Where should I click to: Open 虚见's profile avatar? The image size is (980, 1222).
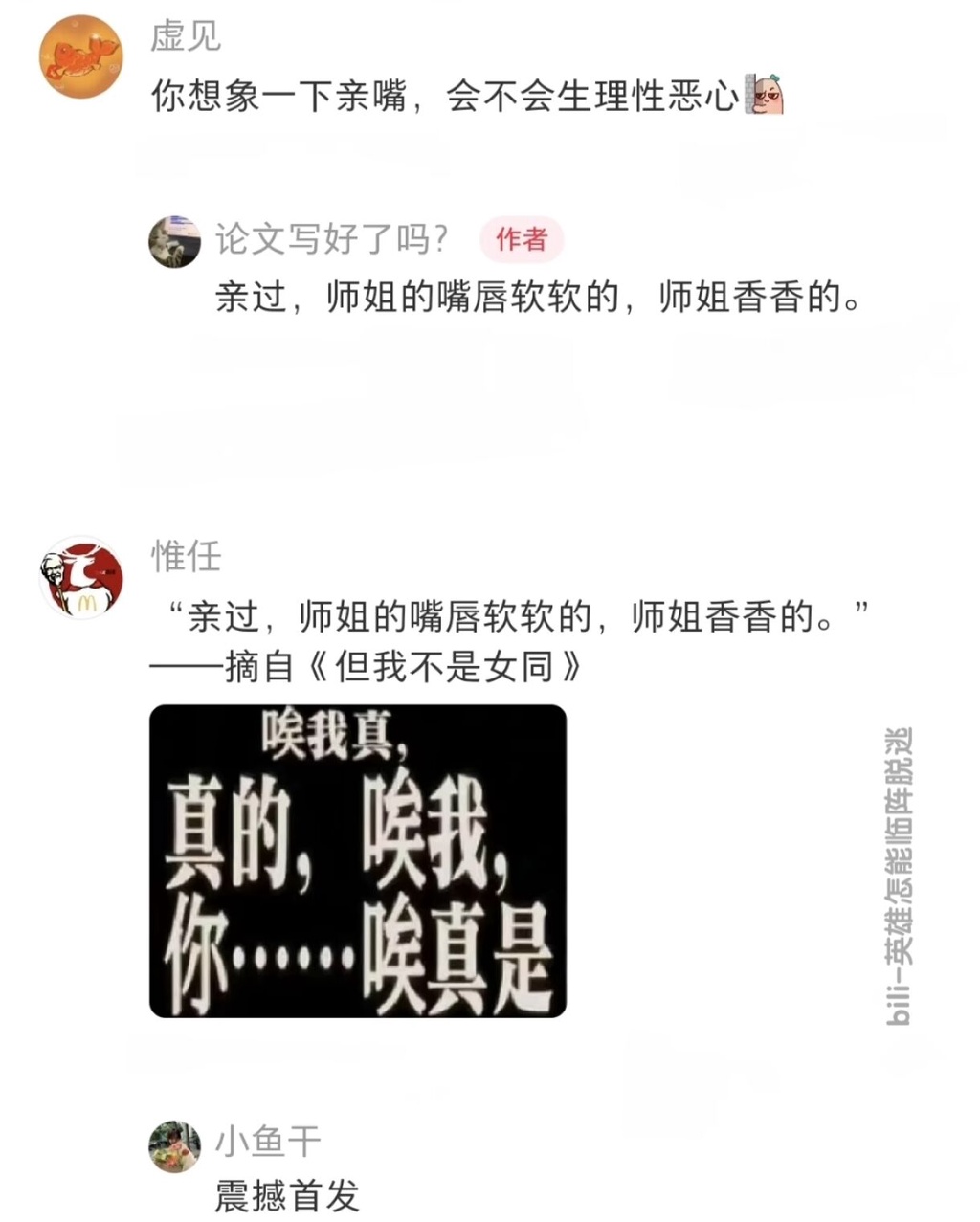[80, 56]
